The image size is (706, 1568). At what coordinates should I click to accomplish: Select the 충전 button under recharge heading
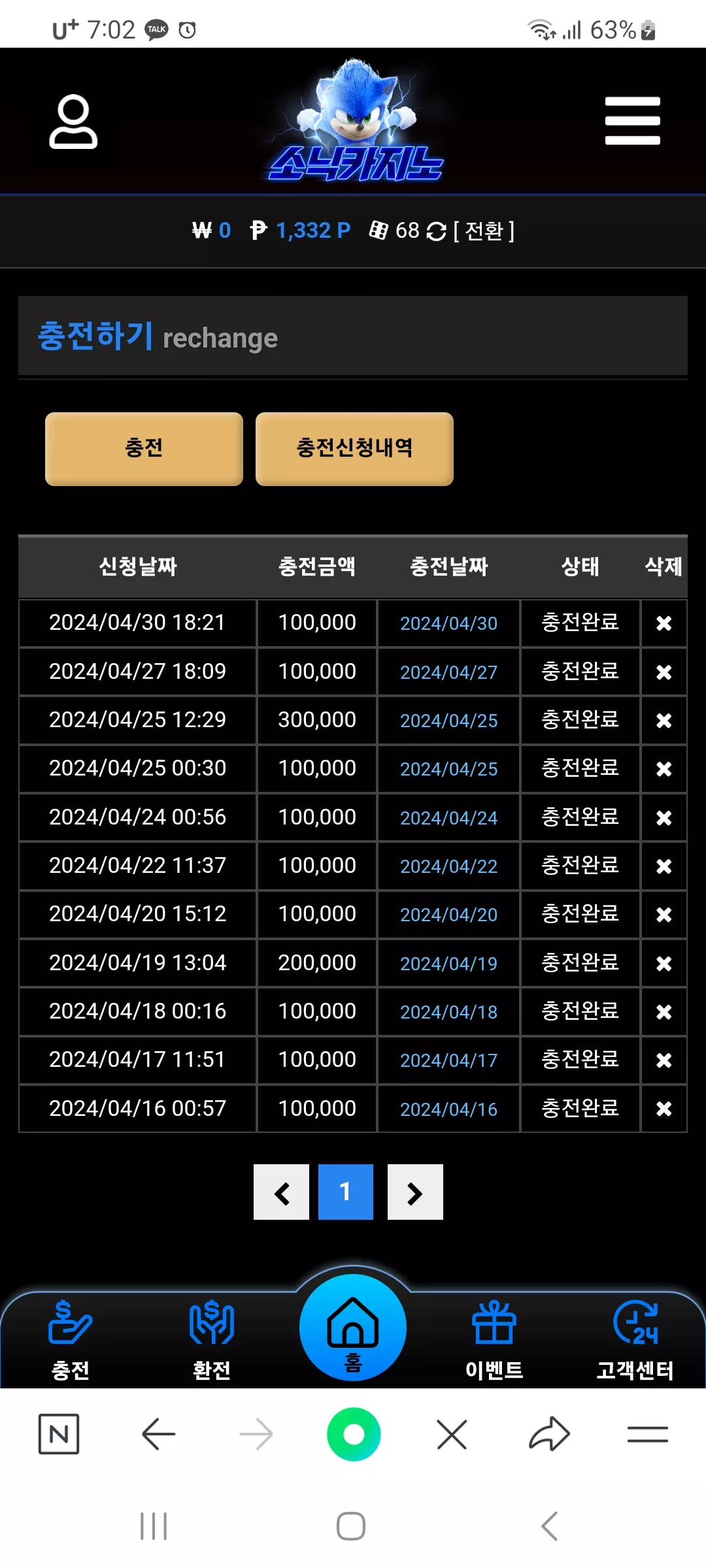144,448
